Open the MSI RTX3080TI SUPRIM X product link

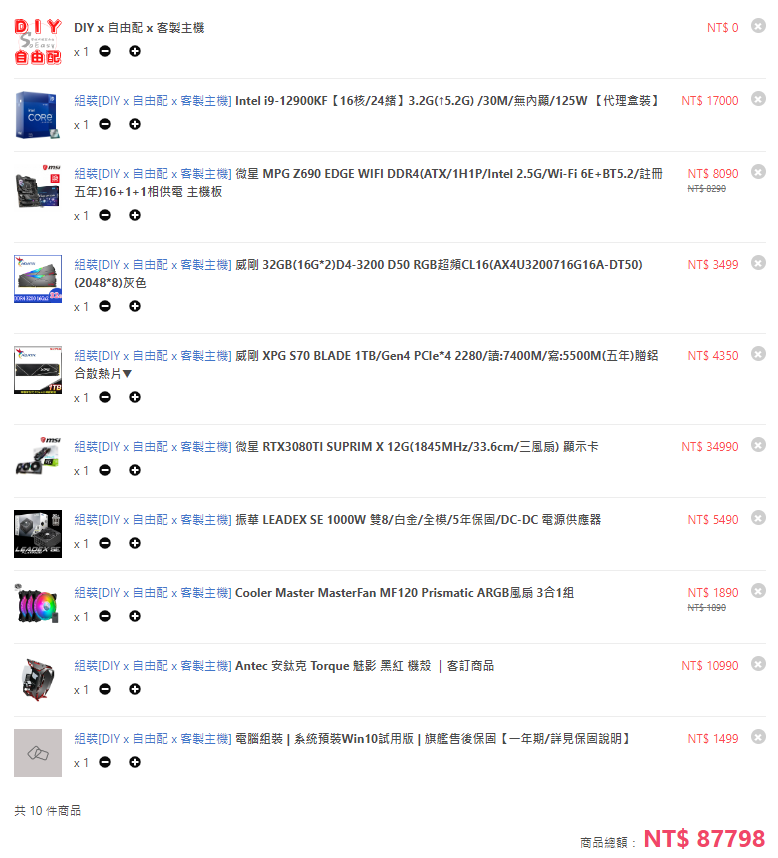click(416, 447)
